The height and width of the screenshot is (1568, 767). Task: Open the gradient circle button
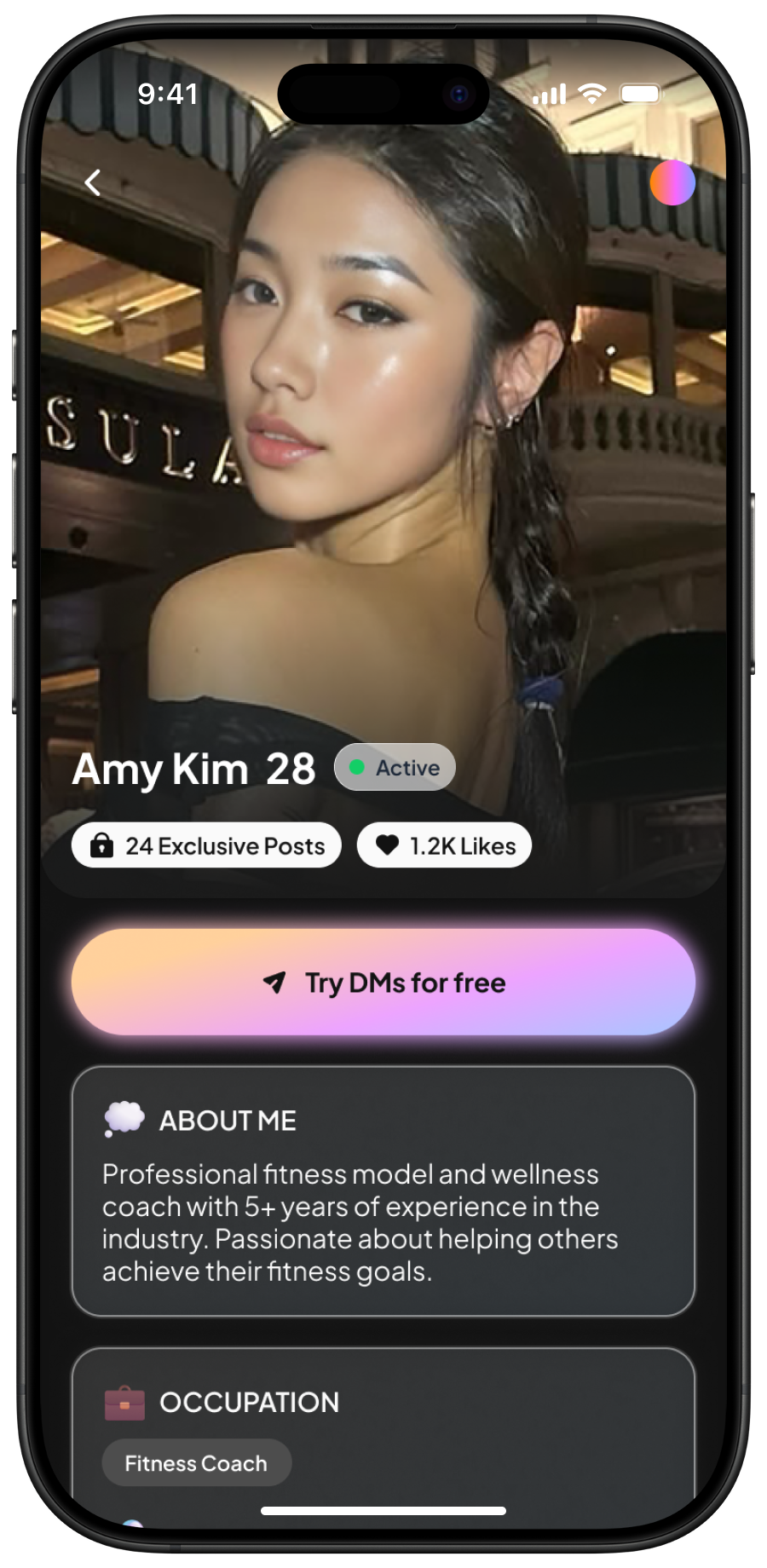coord(672,182)
